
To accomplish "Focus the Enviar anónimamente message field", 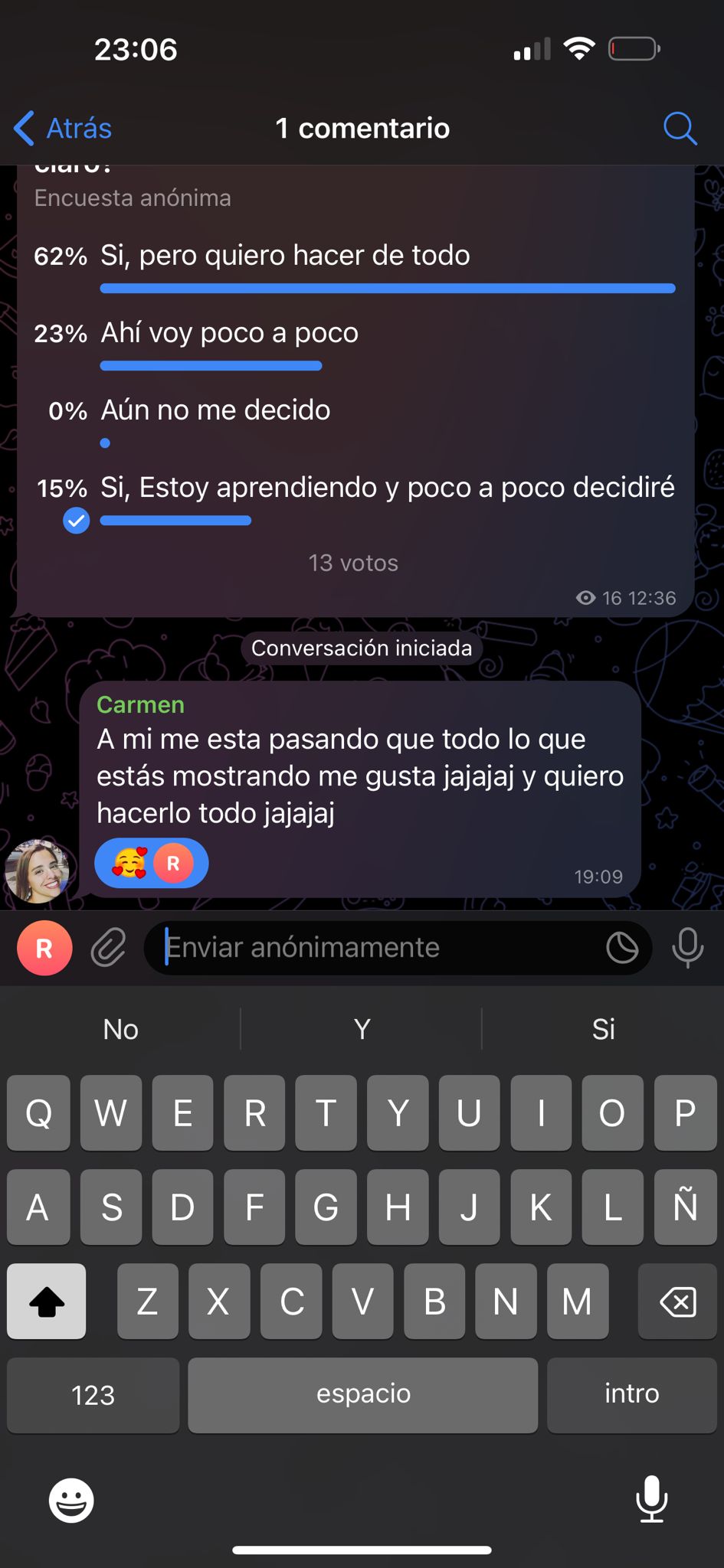I will 375,948.
